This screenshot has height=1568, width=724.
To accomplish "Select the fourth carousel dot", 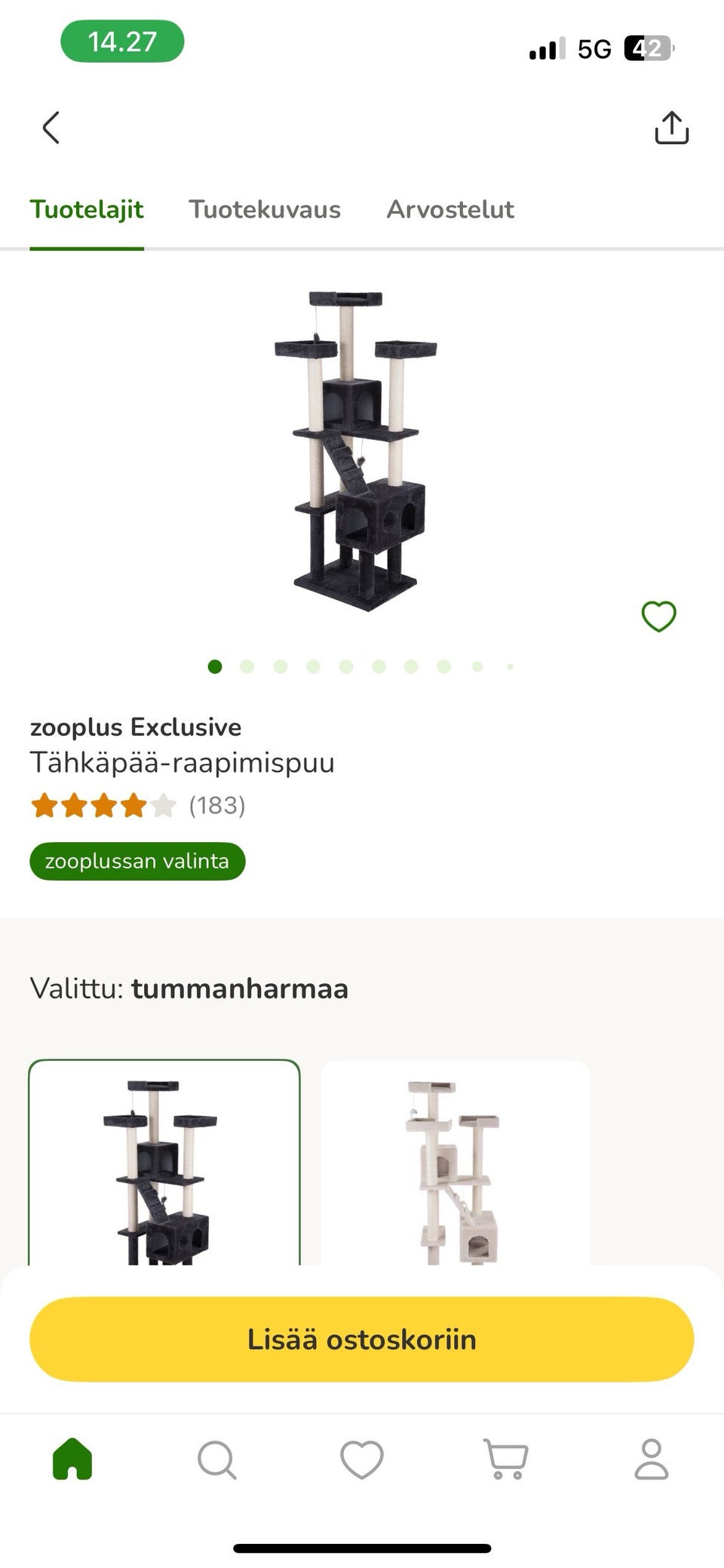I will point(312,667).
